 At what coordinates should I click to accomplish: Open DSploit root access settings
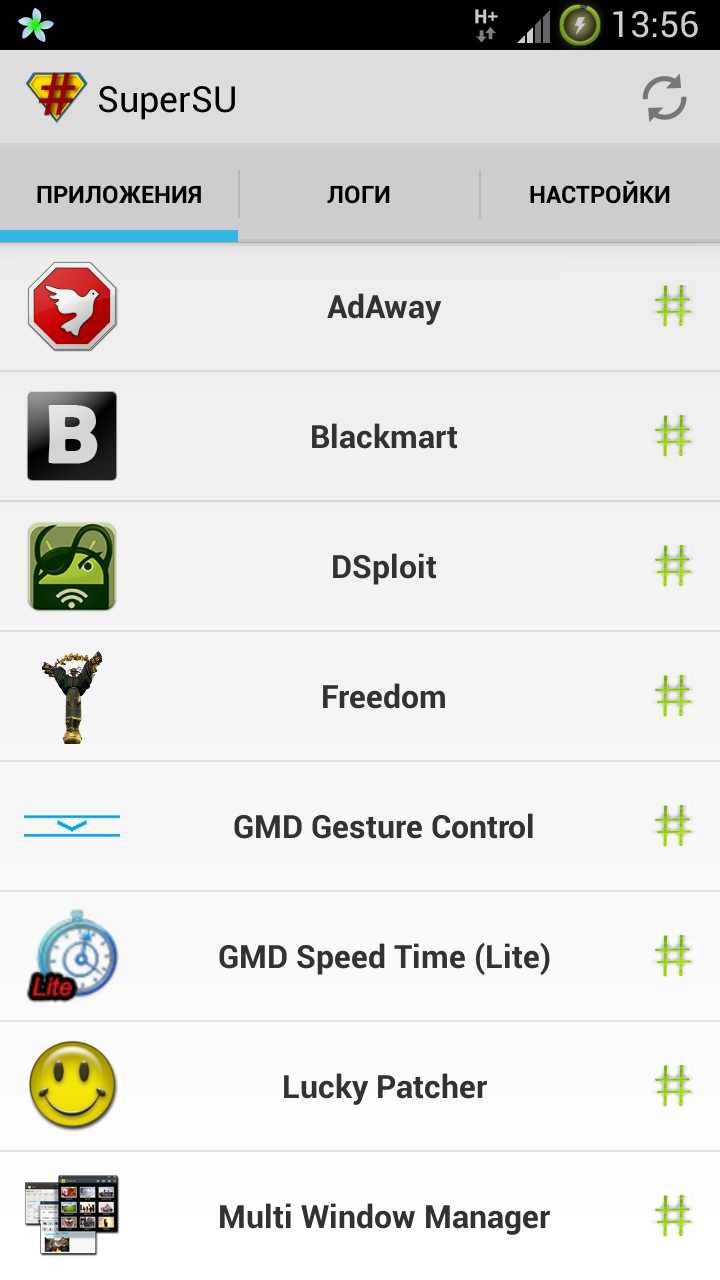pyautogui.click(x=384, y=567)
